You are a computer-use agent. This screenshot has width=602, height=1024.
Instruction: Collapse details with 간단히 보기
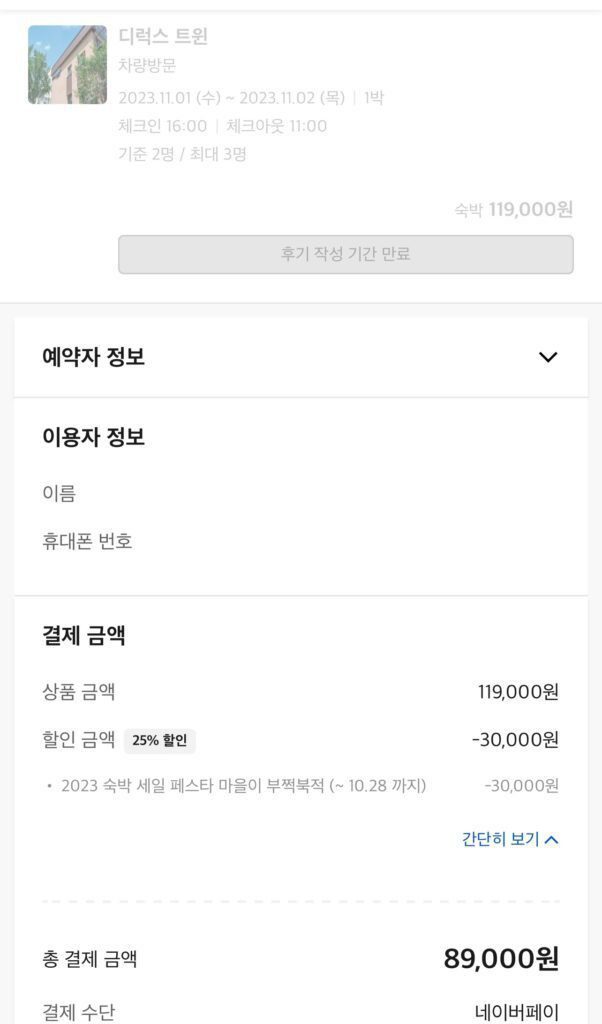click(510, 839)
